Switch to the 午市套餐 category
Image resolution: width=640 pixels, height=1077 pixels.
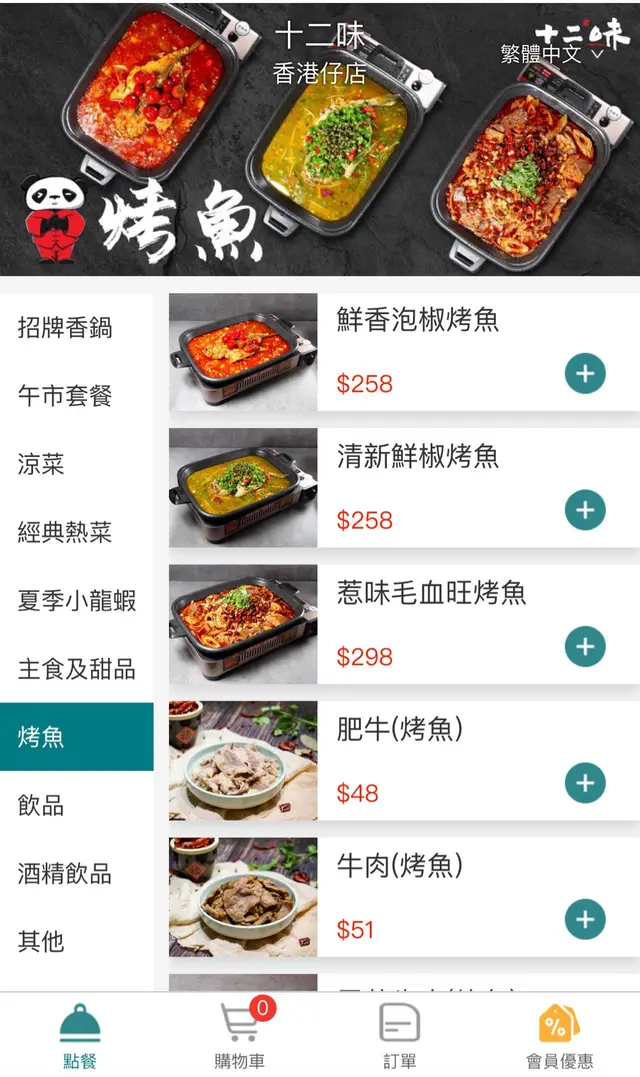65,396
